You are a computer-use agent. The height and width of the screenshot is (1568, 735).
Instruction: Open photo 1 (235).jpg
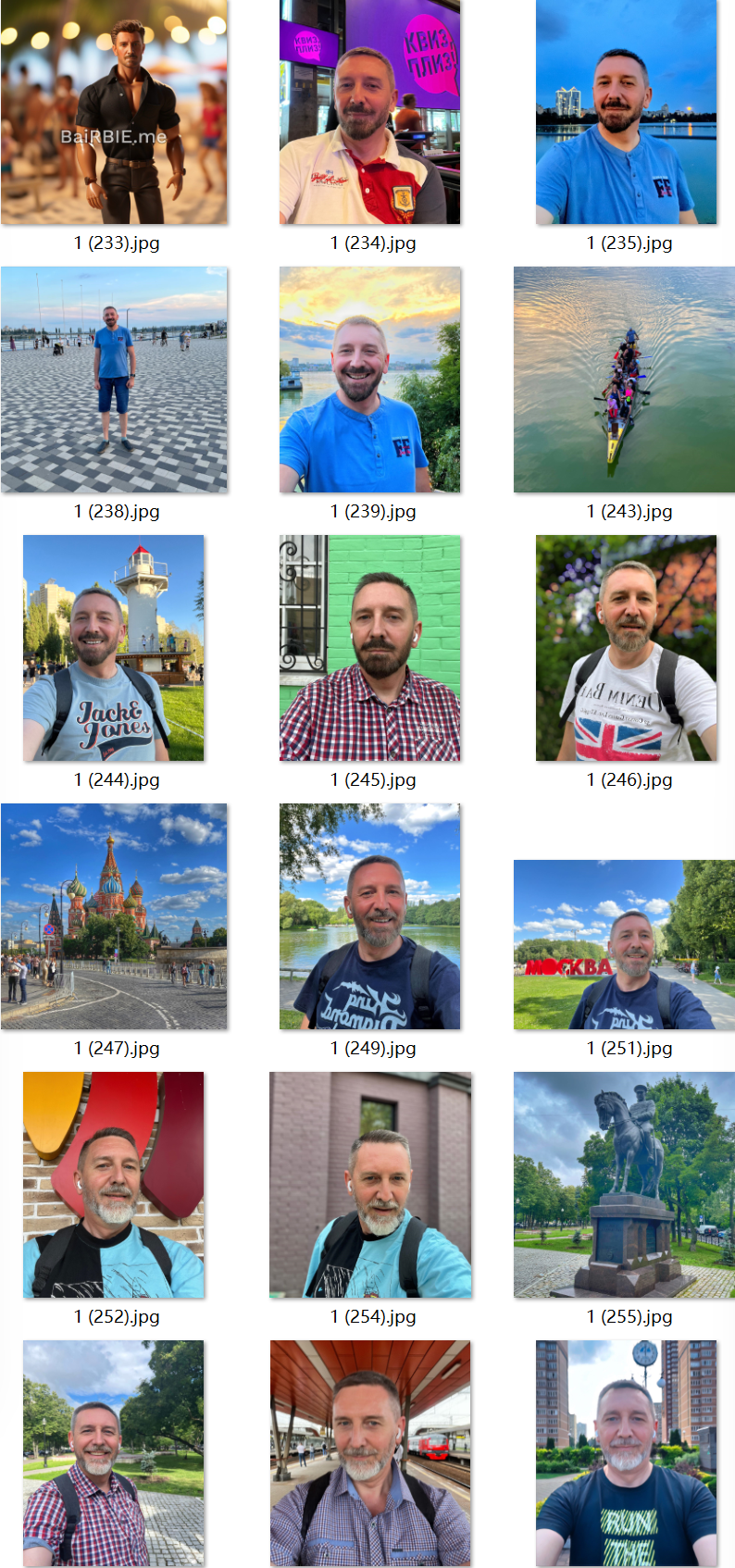click(x=626, y=112)
